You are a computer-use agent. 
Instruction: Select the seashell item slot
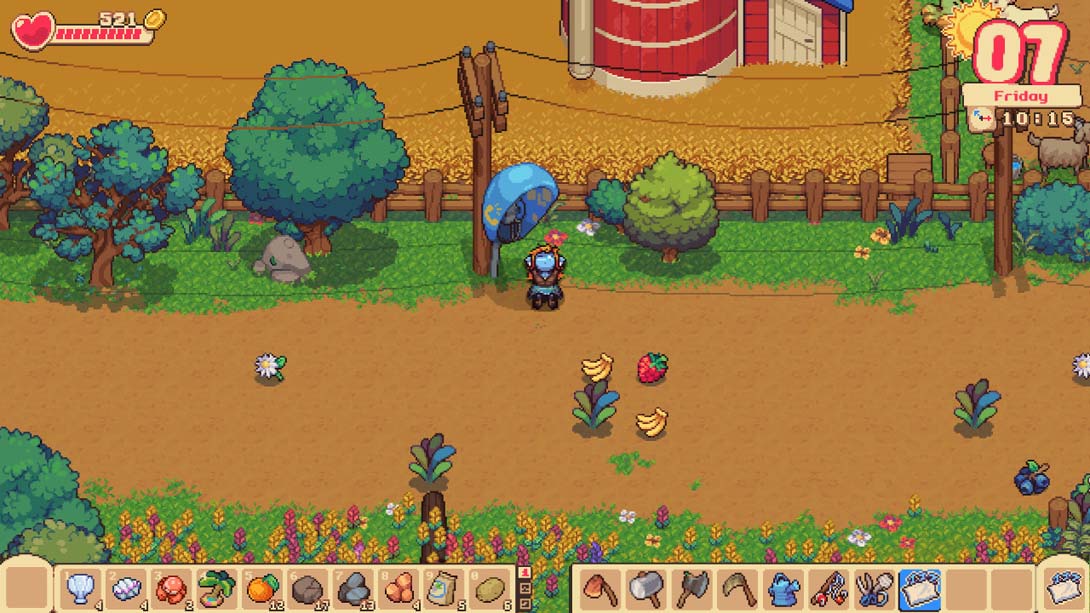(x=80, y=588)
